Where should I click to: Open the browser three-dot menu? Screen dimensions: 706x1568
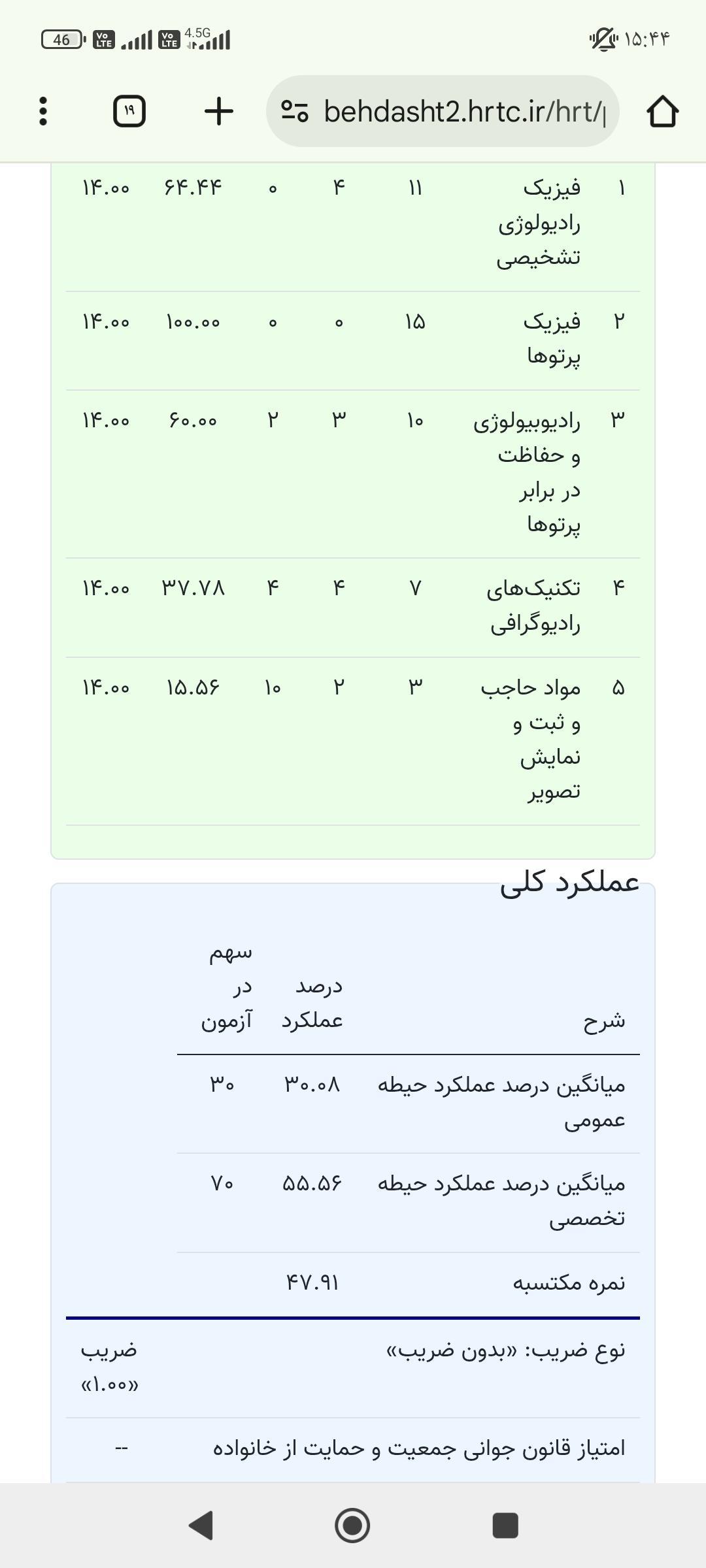pos(43,111)
